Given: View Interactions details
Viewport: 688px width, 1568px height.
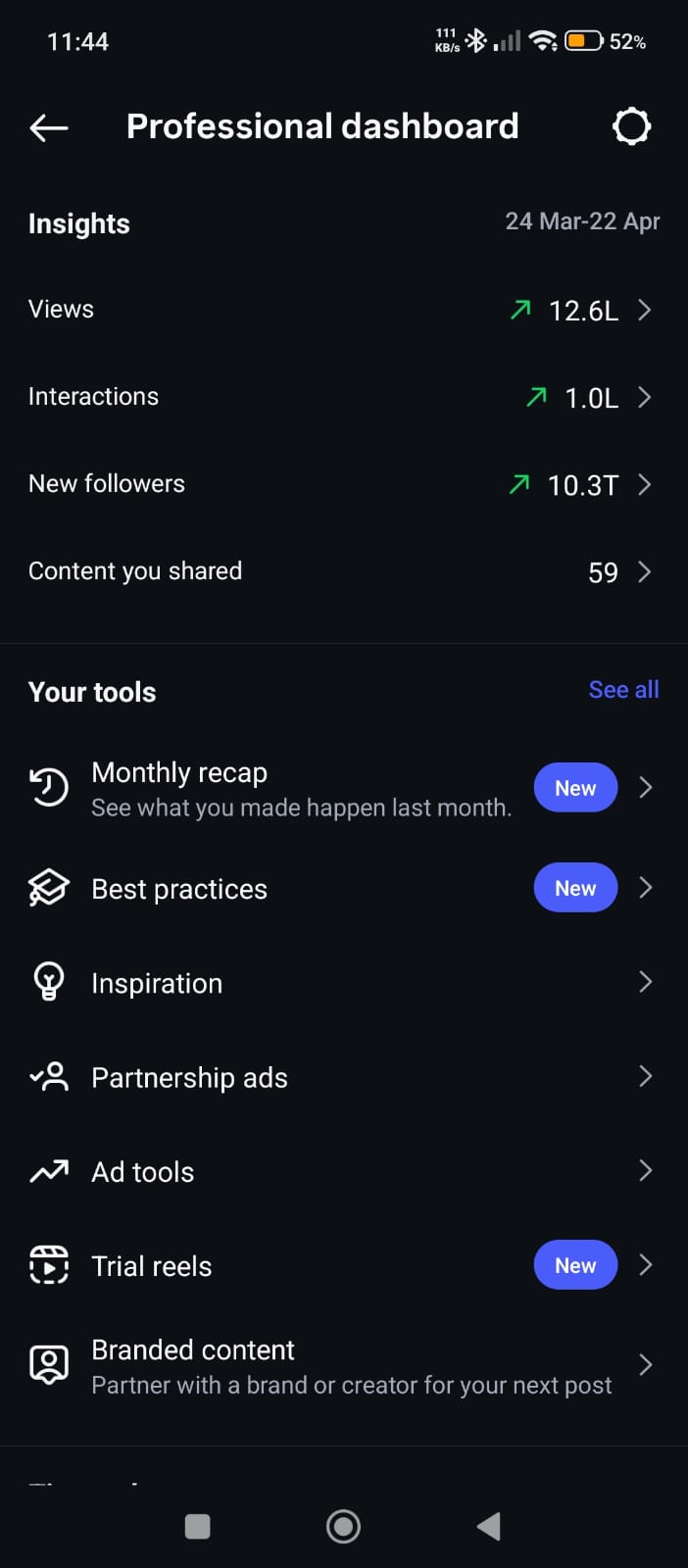Looking at the screenshot, I should pyautogui.click(x=344, y=397).
